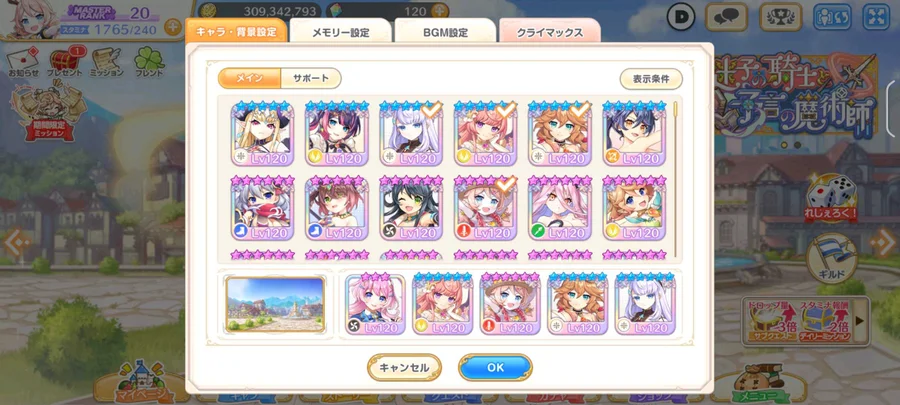Image resolution: width=900 pixels, height=405 pixels.
Task: Switch to the メモリー設定 tab
Action: tap(340, 32)
